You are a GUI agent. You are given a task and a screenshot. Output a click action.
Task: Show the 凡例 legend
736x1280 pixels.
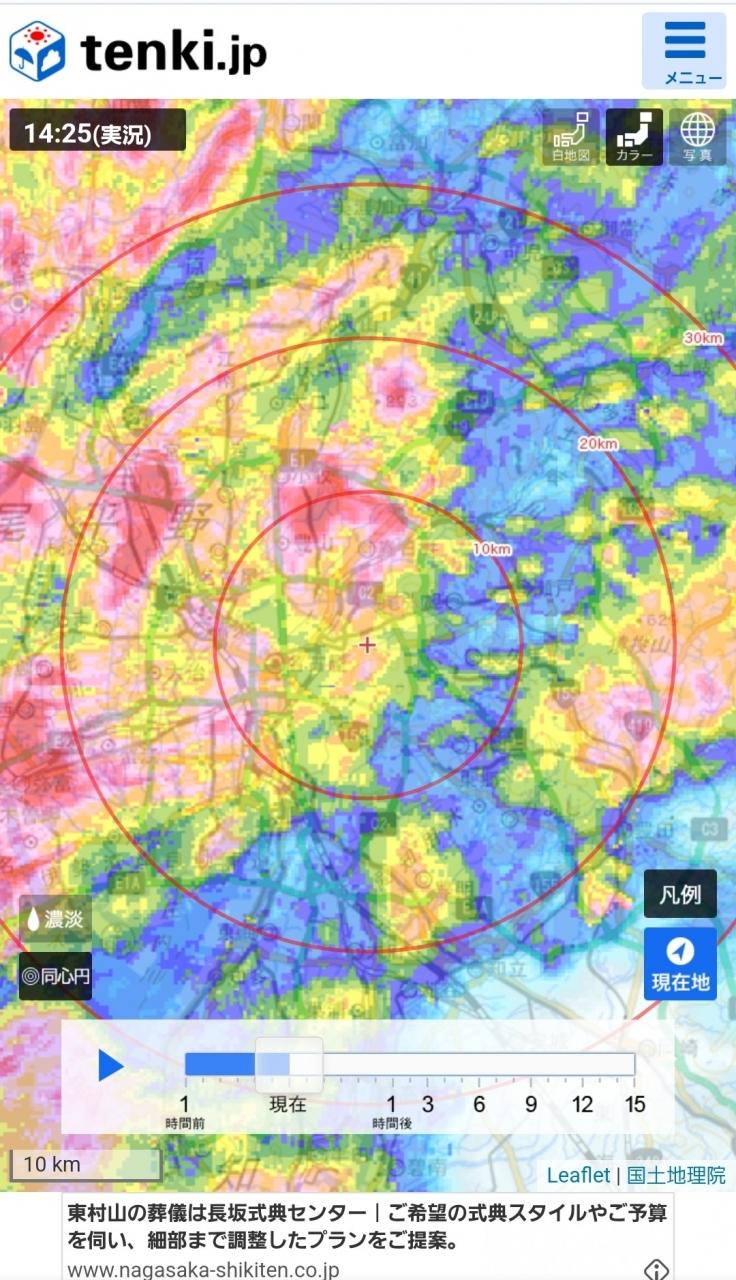(x=680, y=894)
